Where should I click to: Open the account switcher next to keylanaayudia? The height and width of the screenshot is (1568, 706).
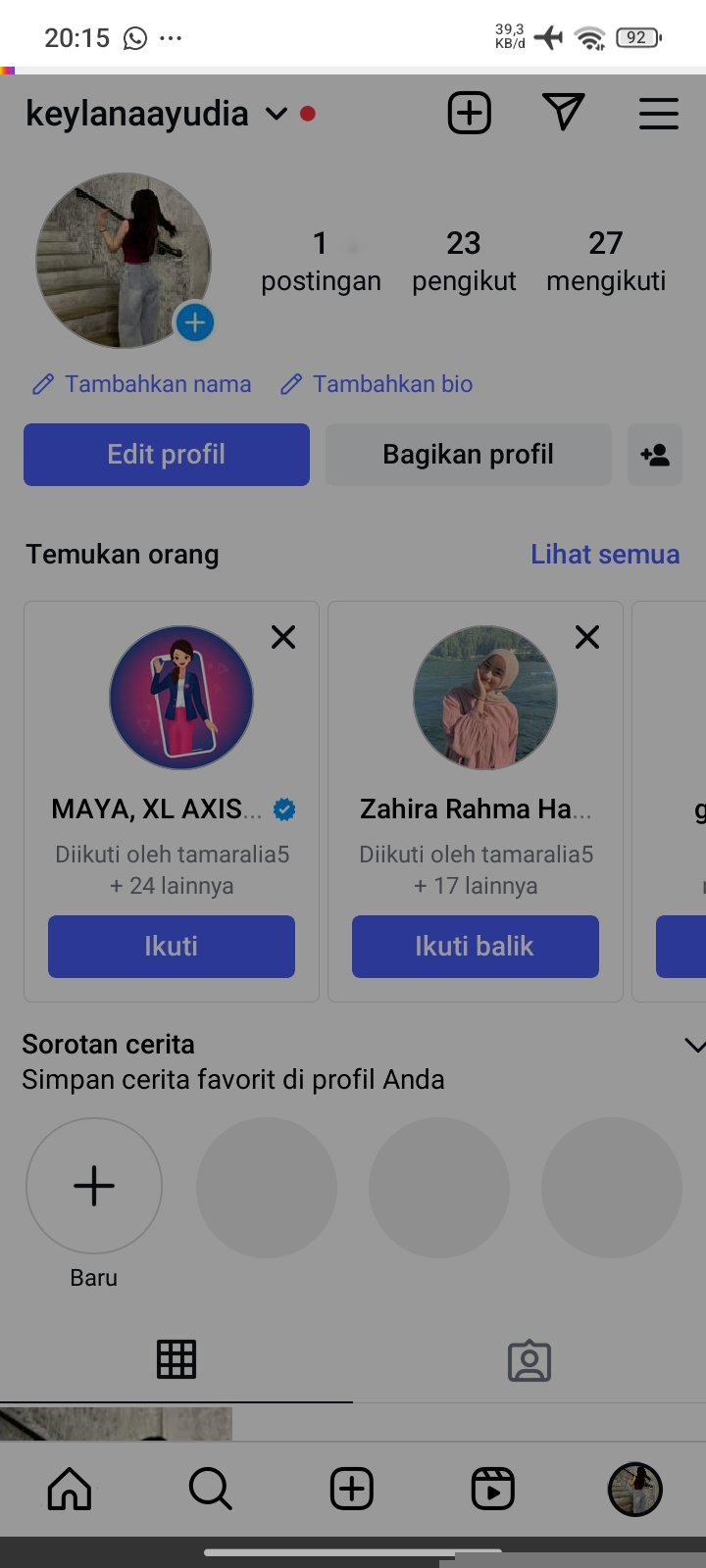[x=277, y=114]
